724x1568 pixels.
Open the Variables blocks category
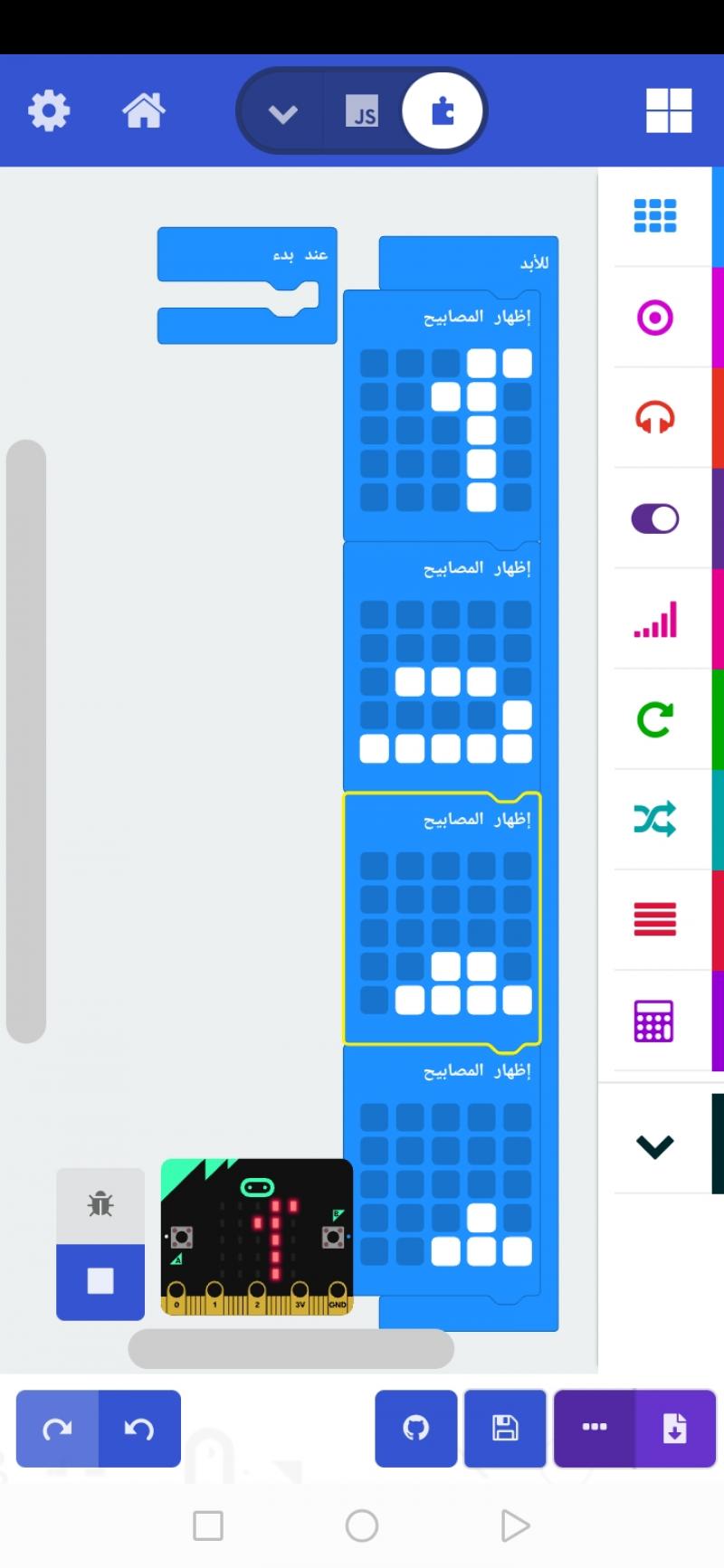tap(654, 920)
